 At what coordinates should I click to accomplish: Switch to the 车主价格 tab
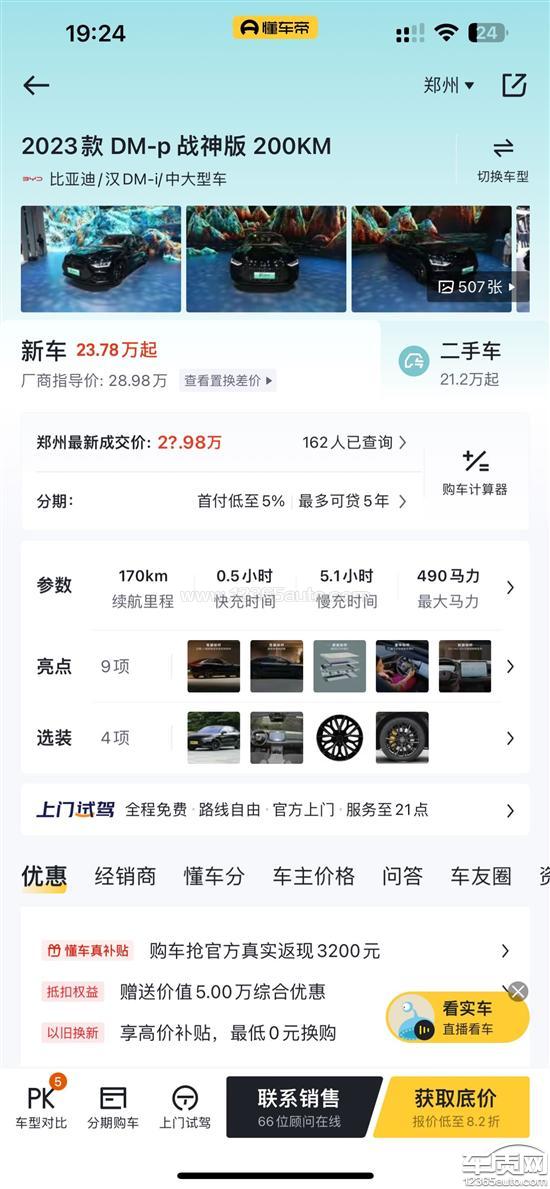pos(313,877)
